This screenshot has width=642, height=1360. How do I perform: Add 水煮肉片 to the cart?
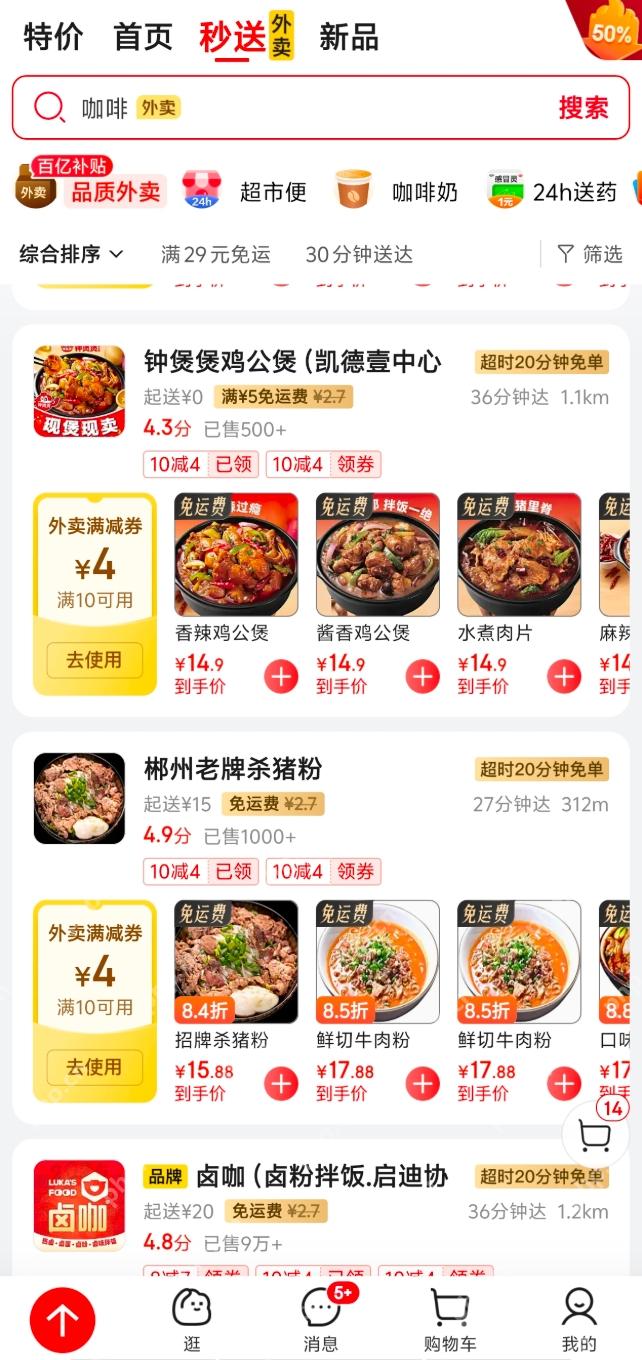[564, 677]
